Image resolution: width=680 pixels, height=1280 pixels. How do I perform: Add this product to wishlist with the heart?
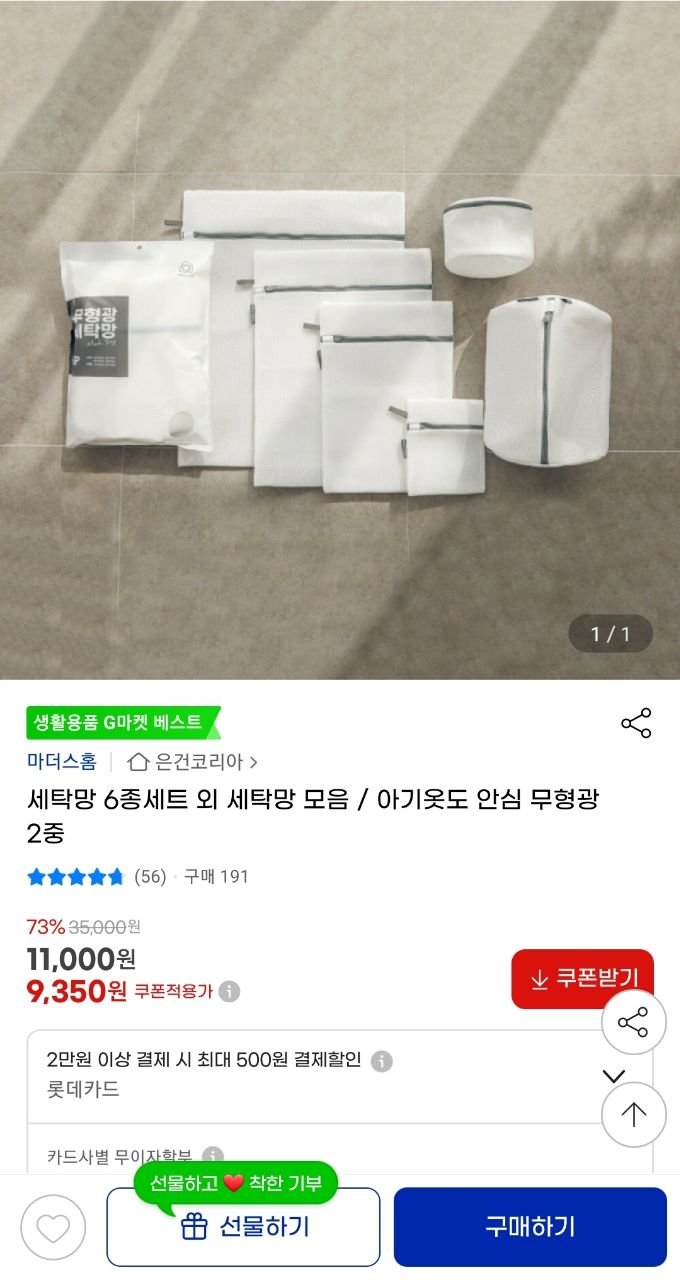(x=53, y=1227)
